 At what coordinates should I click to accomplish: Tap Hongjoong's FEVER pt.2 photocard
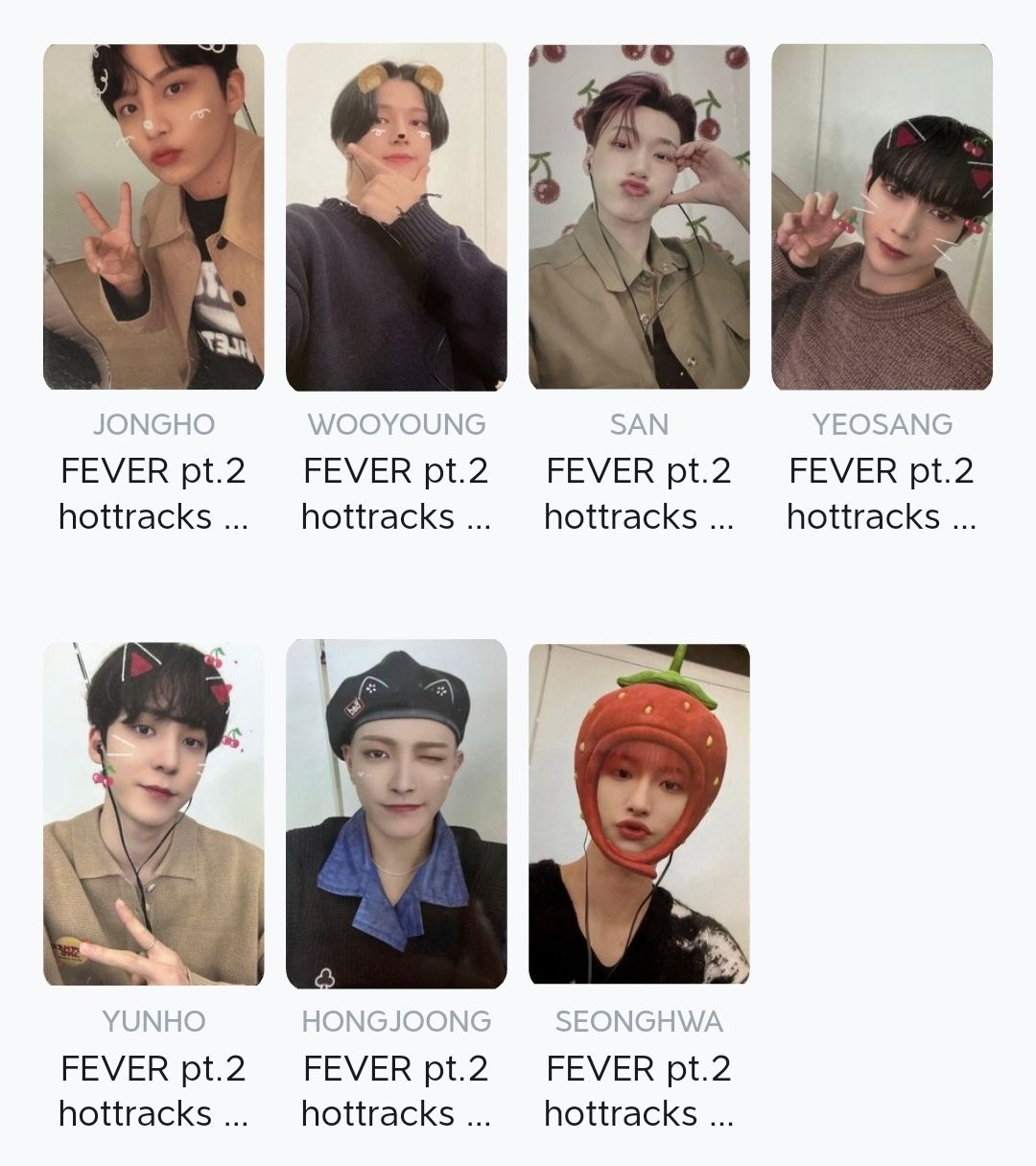click(x=396, y=814)
